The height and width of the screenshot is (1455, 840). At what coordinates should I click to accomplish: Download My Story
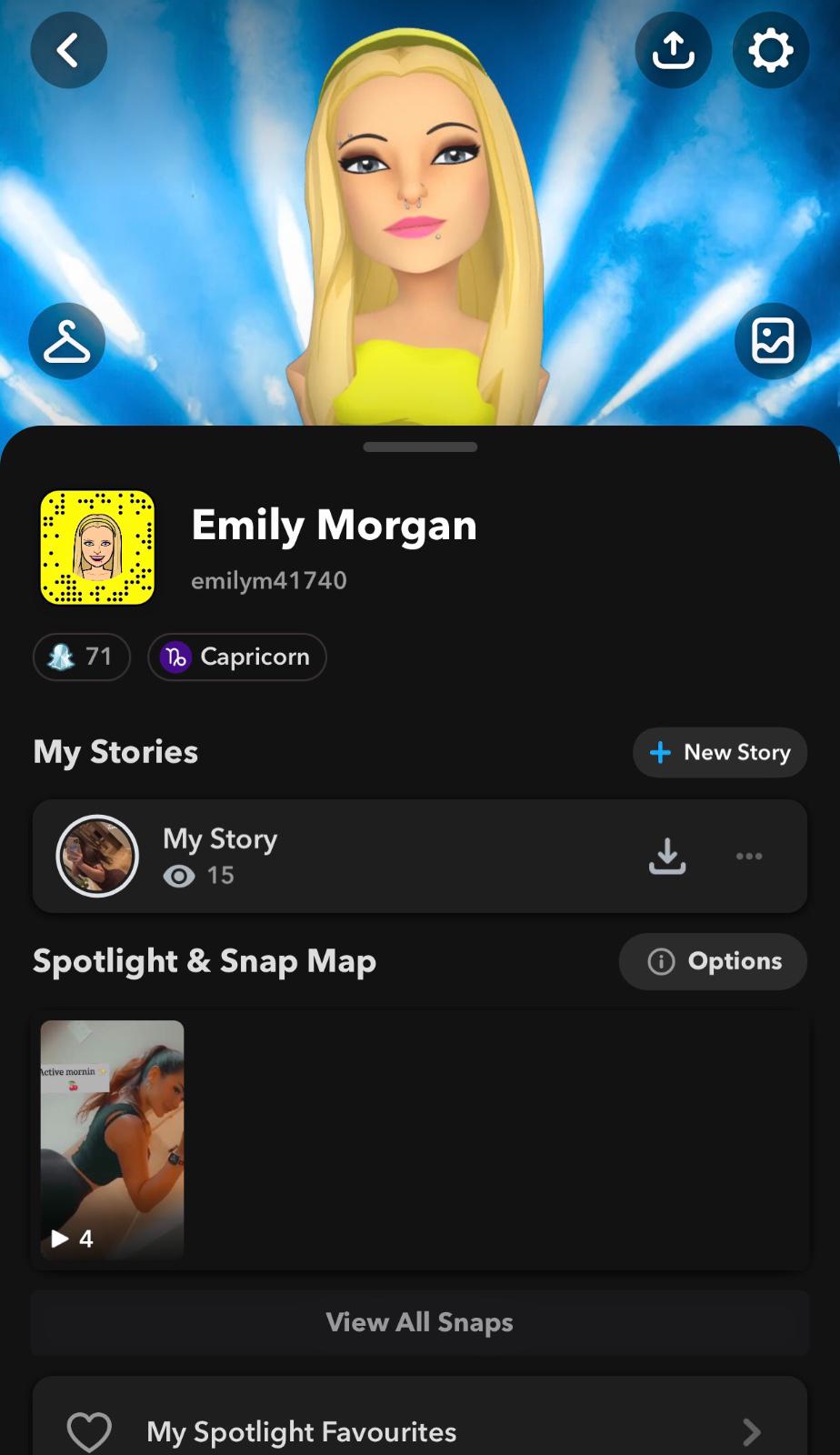(x=667, y=856)
